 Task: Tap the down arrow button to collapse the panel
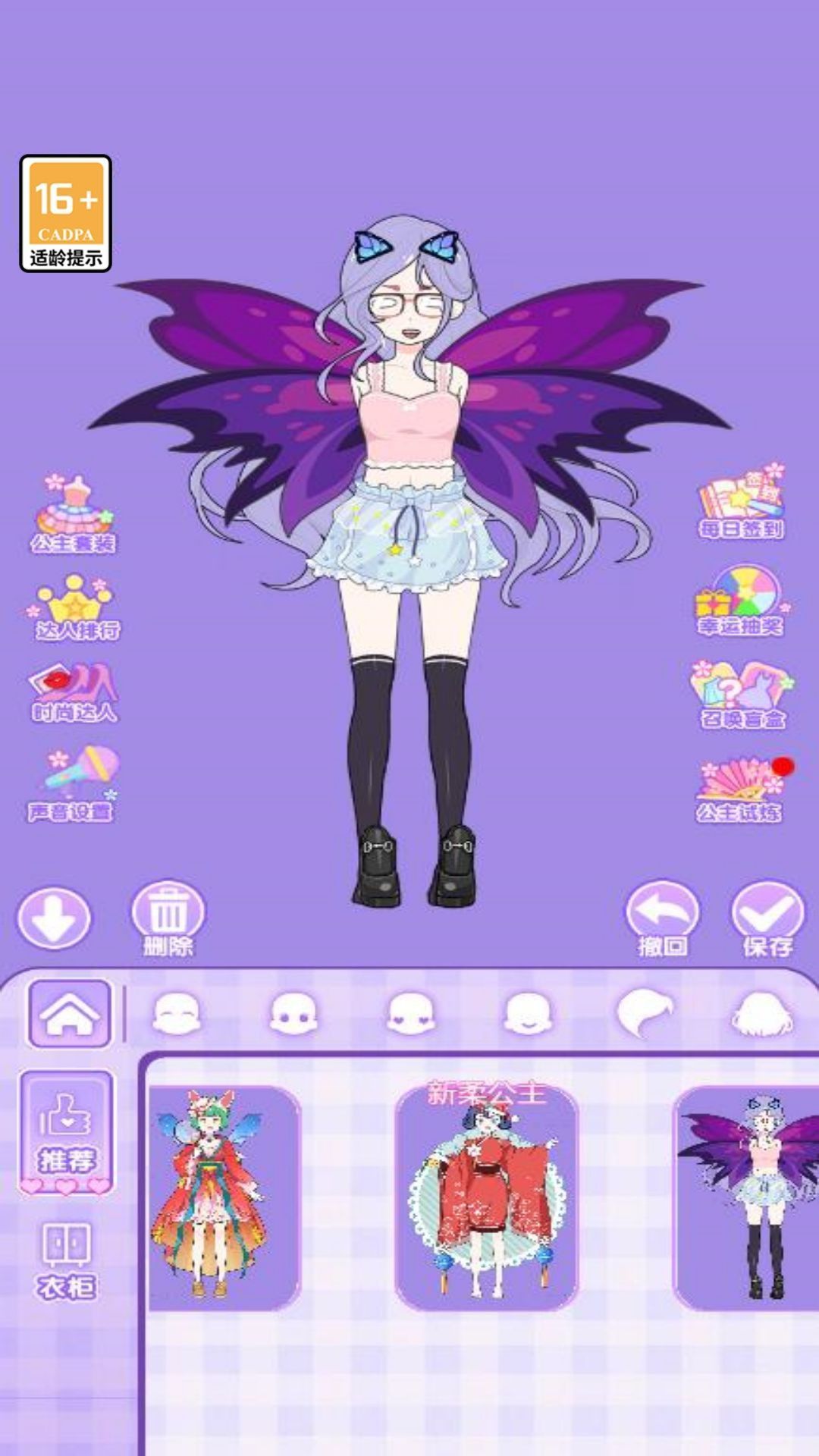[54, 918]
